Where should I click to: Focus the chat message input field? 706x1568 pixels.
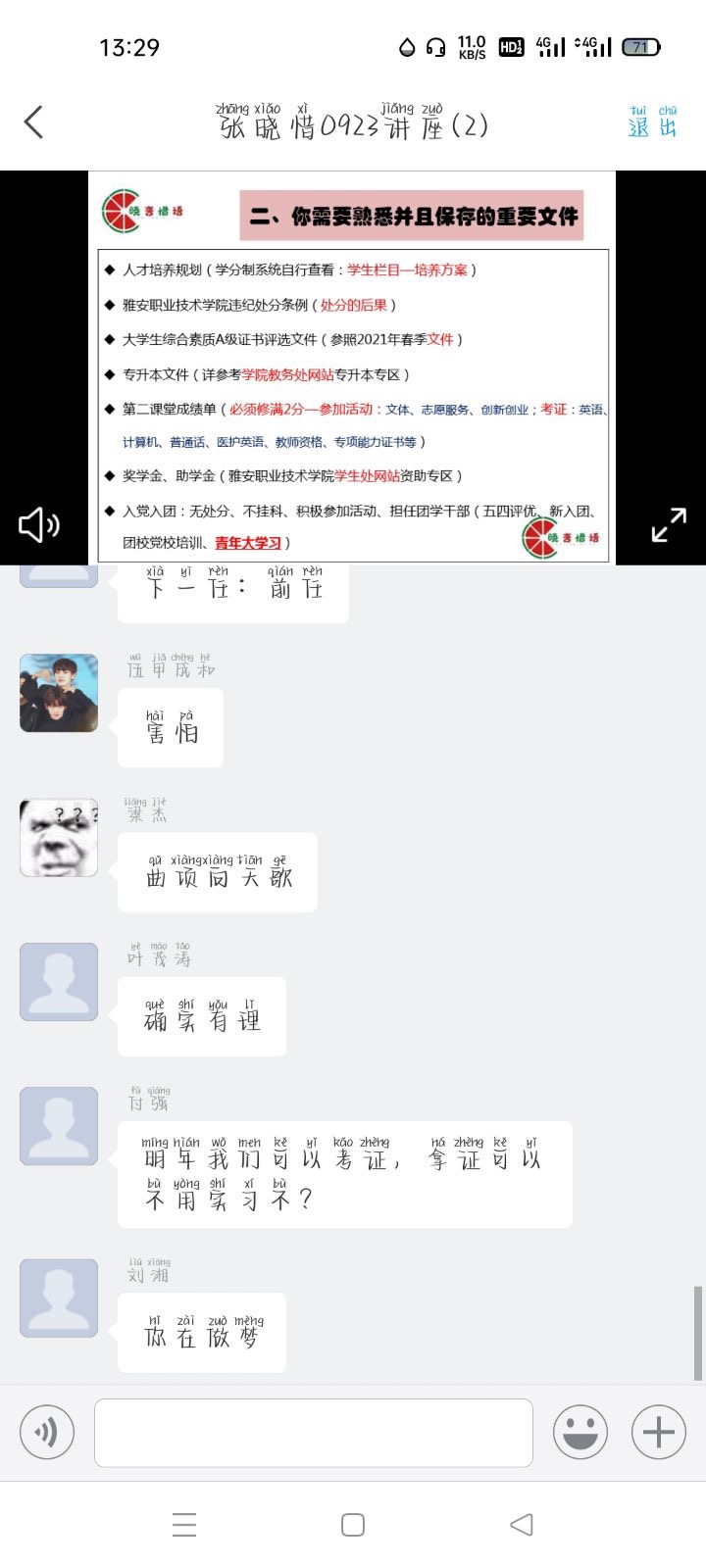tap(314, 1432)
